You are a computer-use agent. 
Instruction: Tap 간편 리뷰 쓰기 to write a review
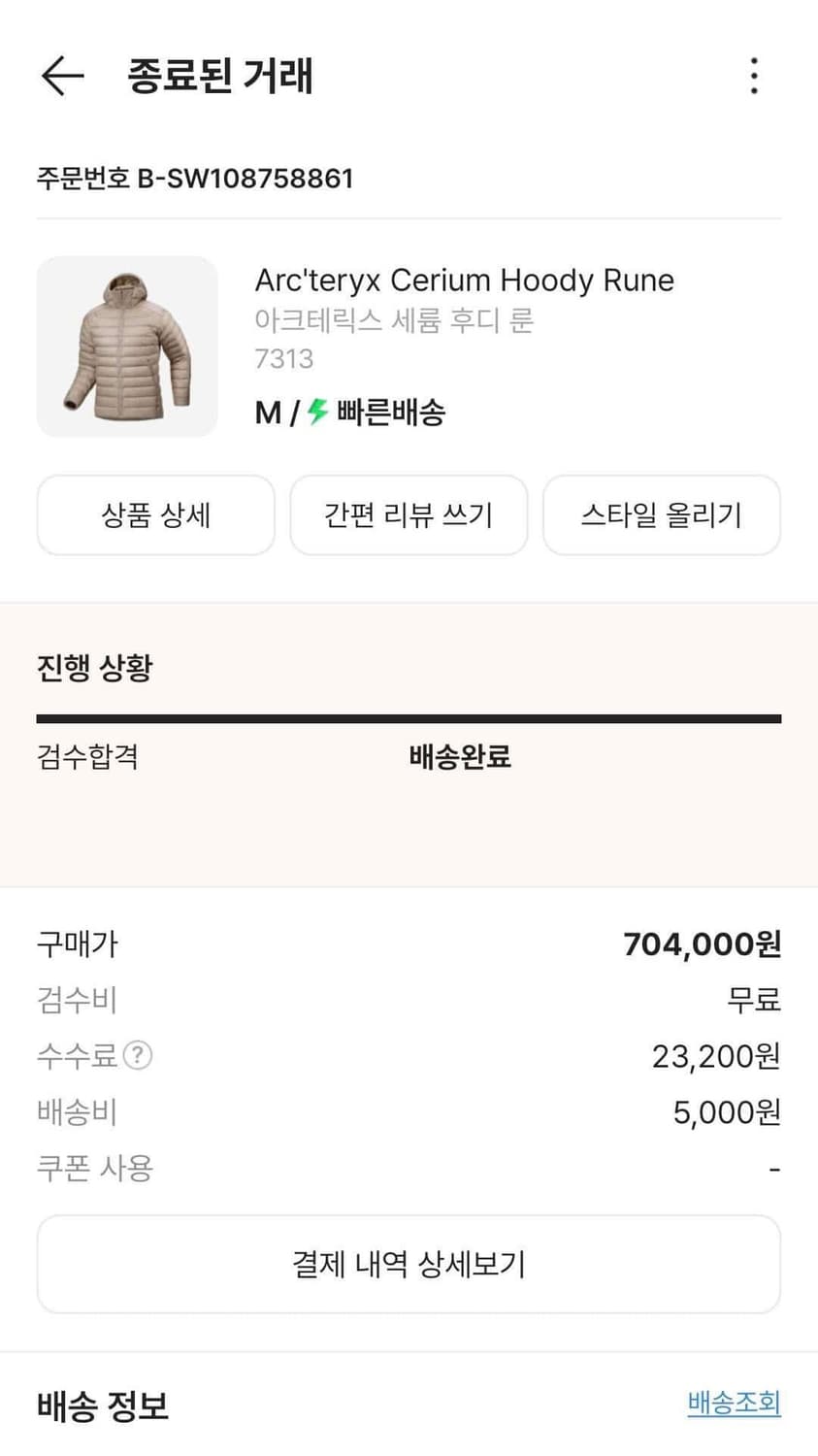point(409,514)
